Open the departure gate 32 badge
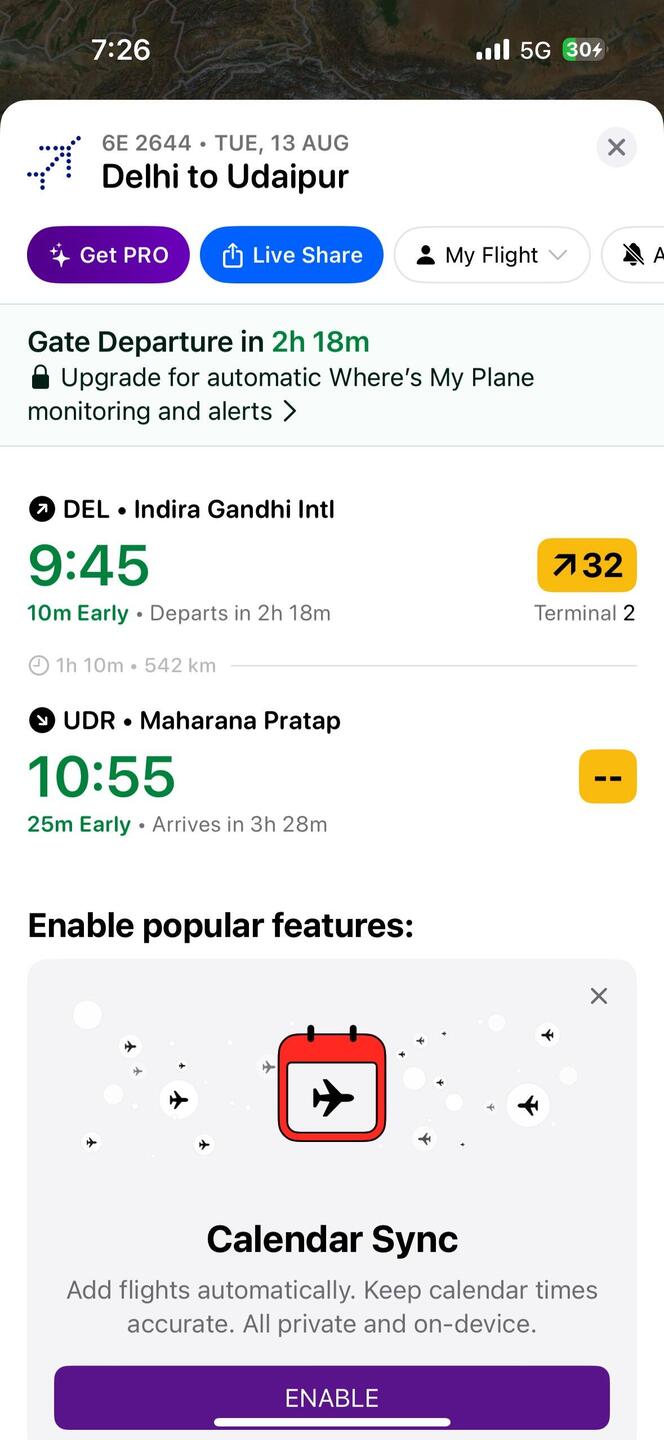This screenshot has height=1440, width=664. pos(587,565)
